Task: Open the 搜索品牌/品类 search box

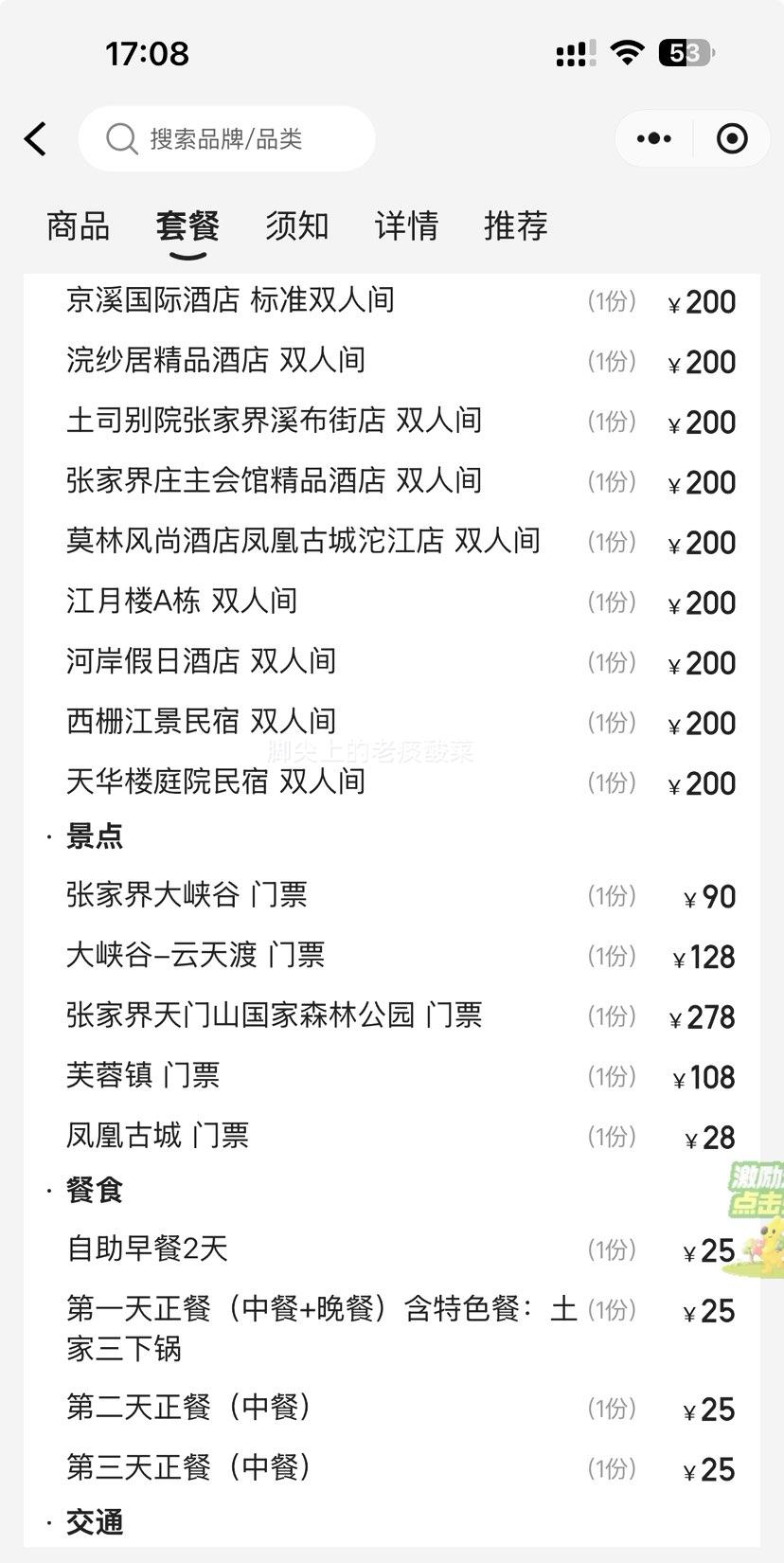Action: (x=227, y=139)
